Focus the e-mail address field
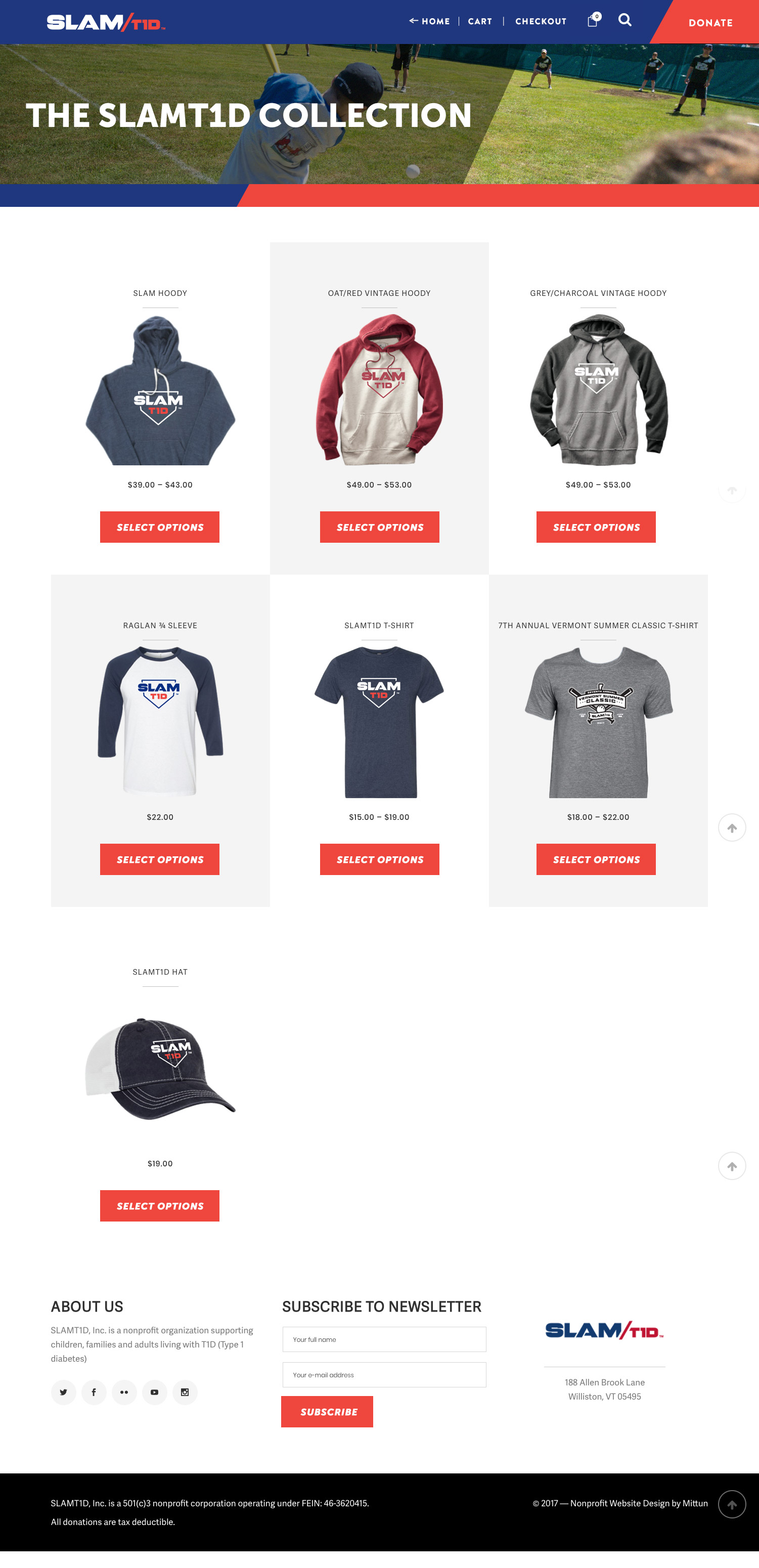Image resolution: width=759 pixels, height=1568 pixels. coord(384,1374)
